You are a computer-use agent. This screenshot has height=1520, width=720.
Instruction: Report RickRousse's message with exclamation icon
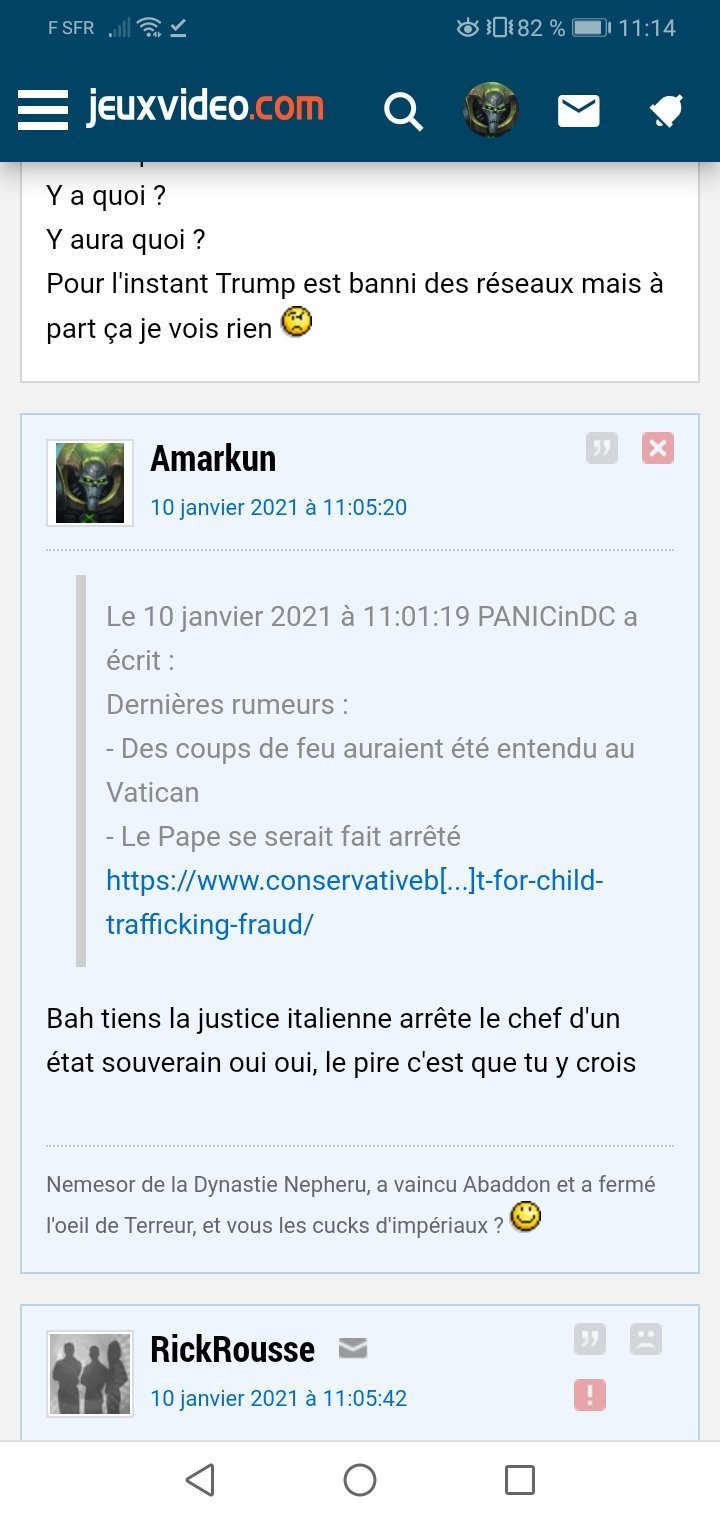590,1395
